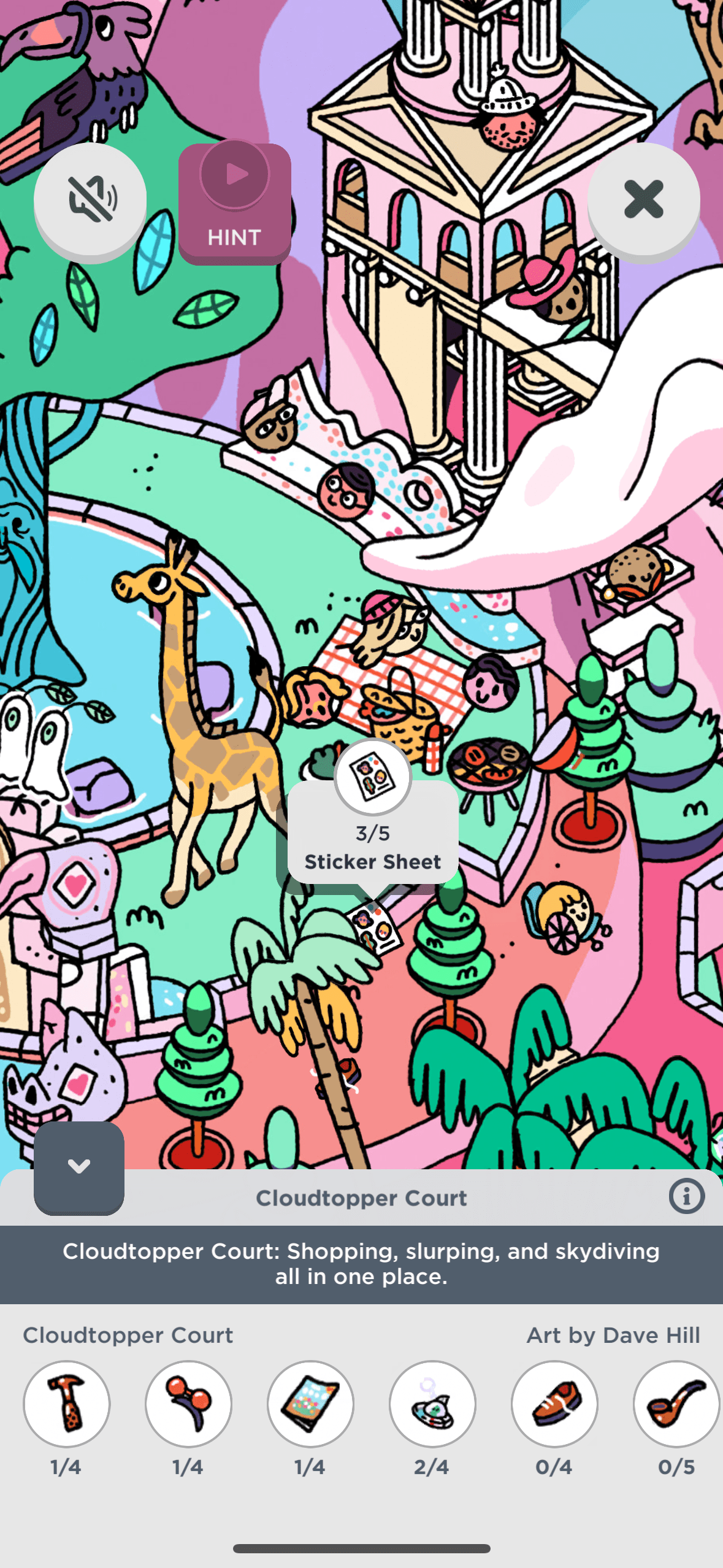The height and width of the screenshot is (1568, 723).
Task: Select the UFO item showing 2/4
Action: 432,1404
